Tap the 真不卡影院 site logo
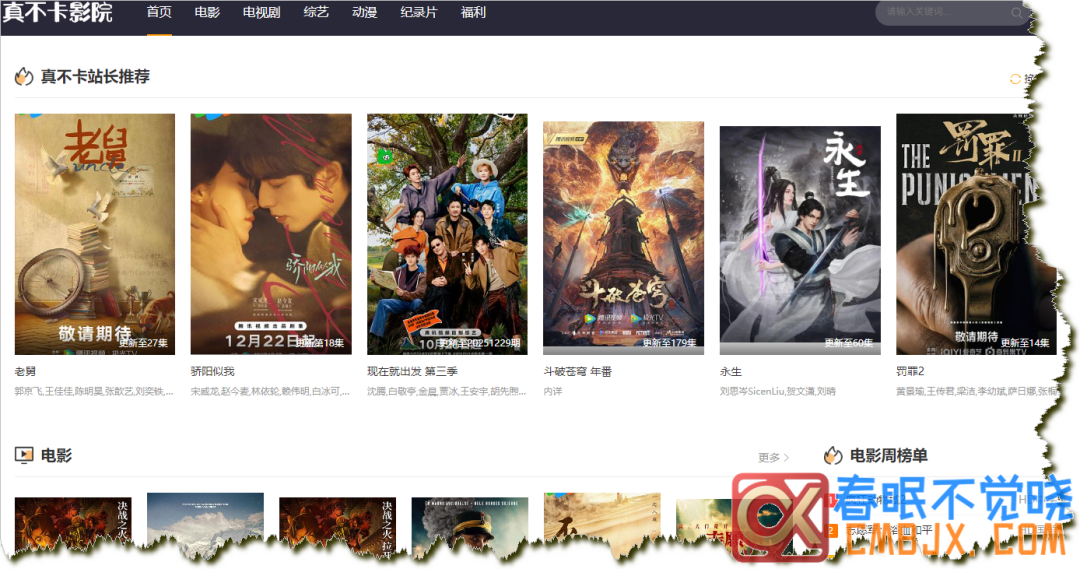This screenshot has height=569, width=1080. 57,13
